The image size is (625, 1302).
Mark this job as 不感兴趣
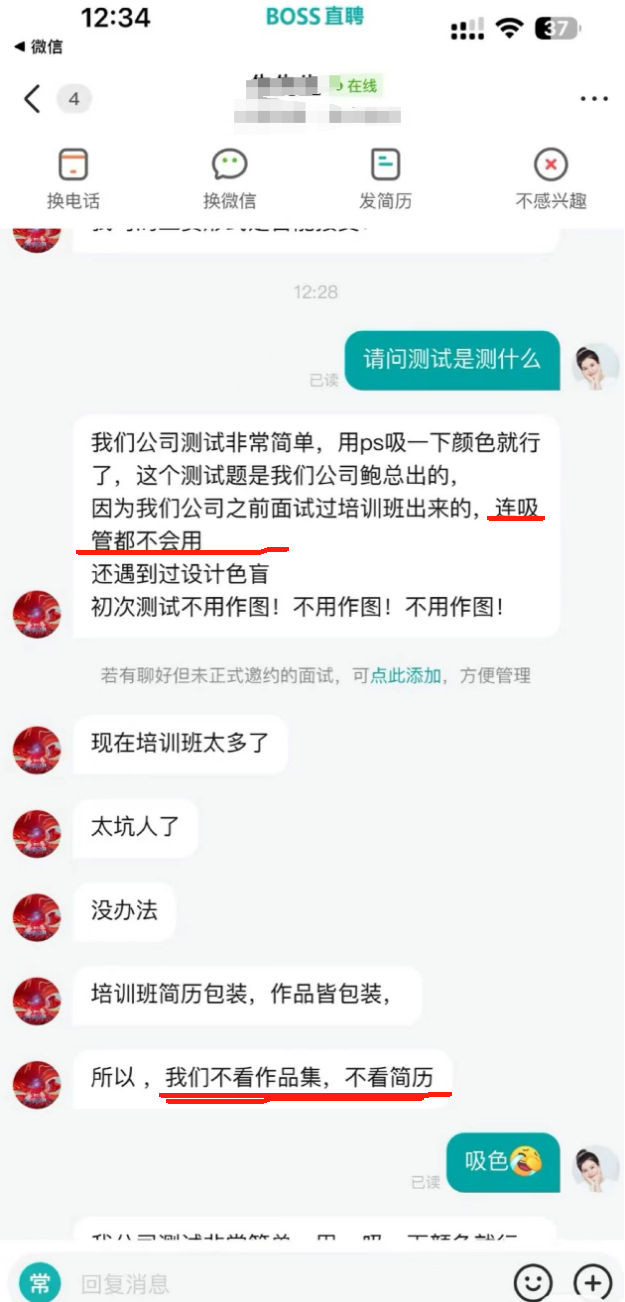551,178
